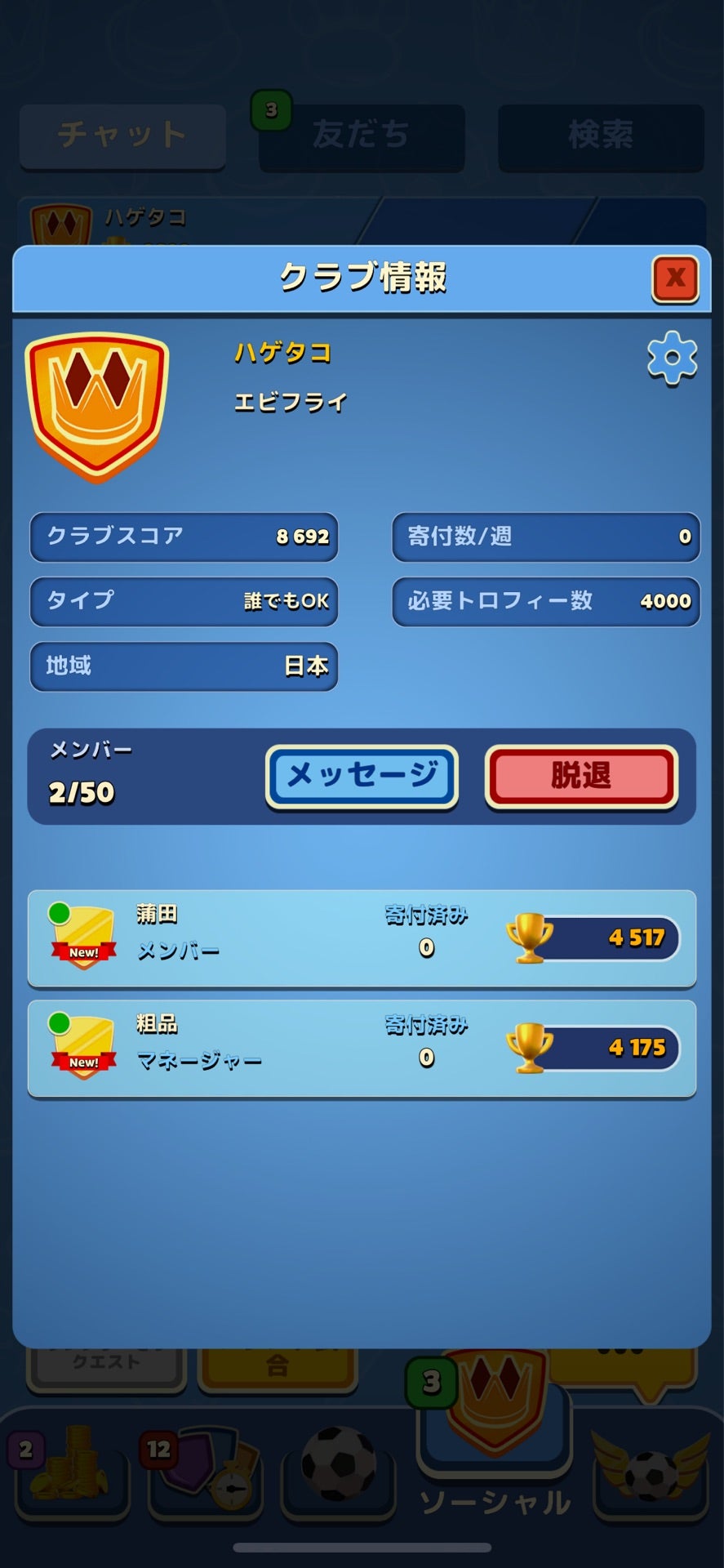724x1568 pixels.
Task: Select the member row for 蒲田
Action: pos(359,938)
